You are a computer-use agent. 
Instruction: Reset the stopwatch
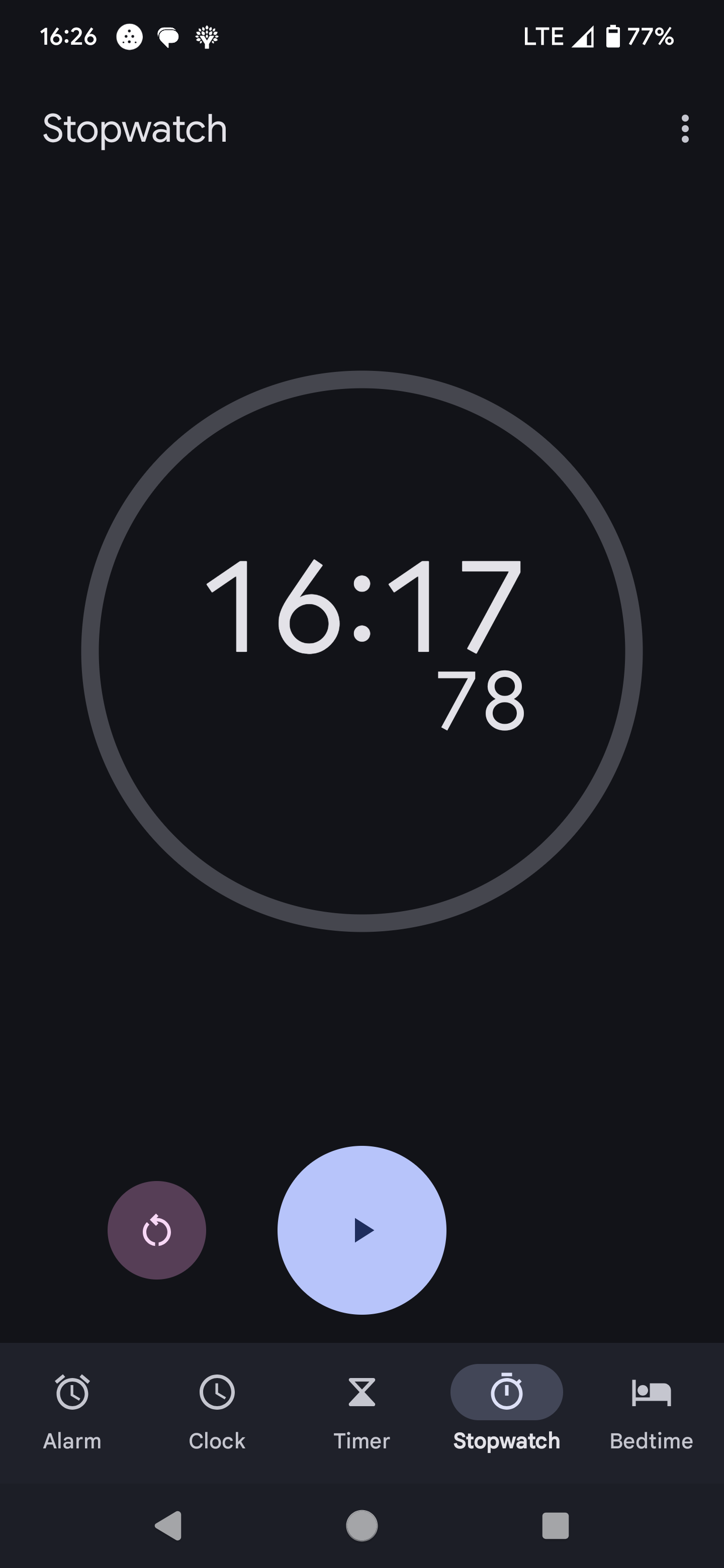(x=156, y=1230)
